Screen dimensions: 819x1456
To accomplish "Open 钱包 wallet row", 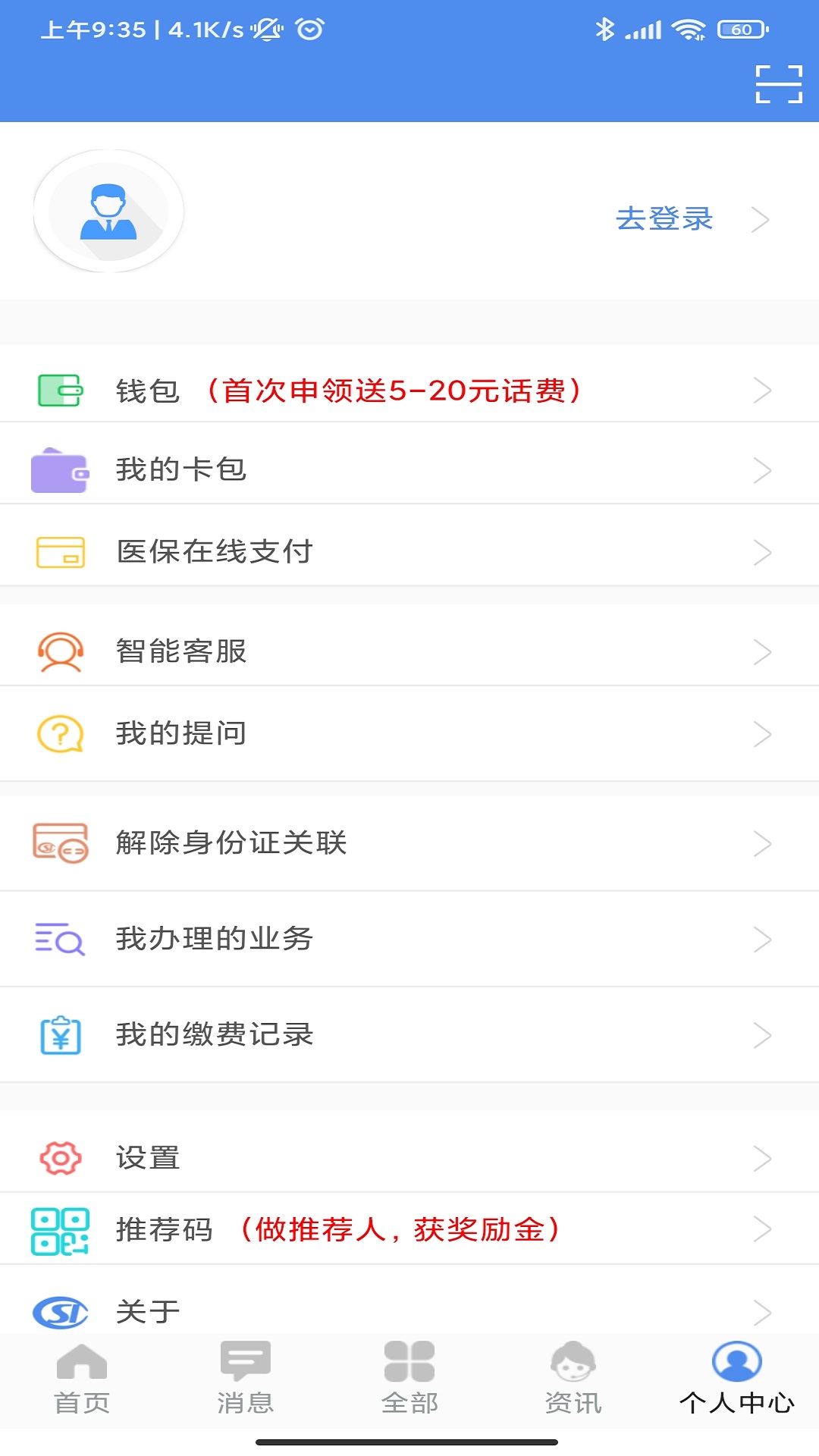I will point(409,391).
